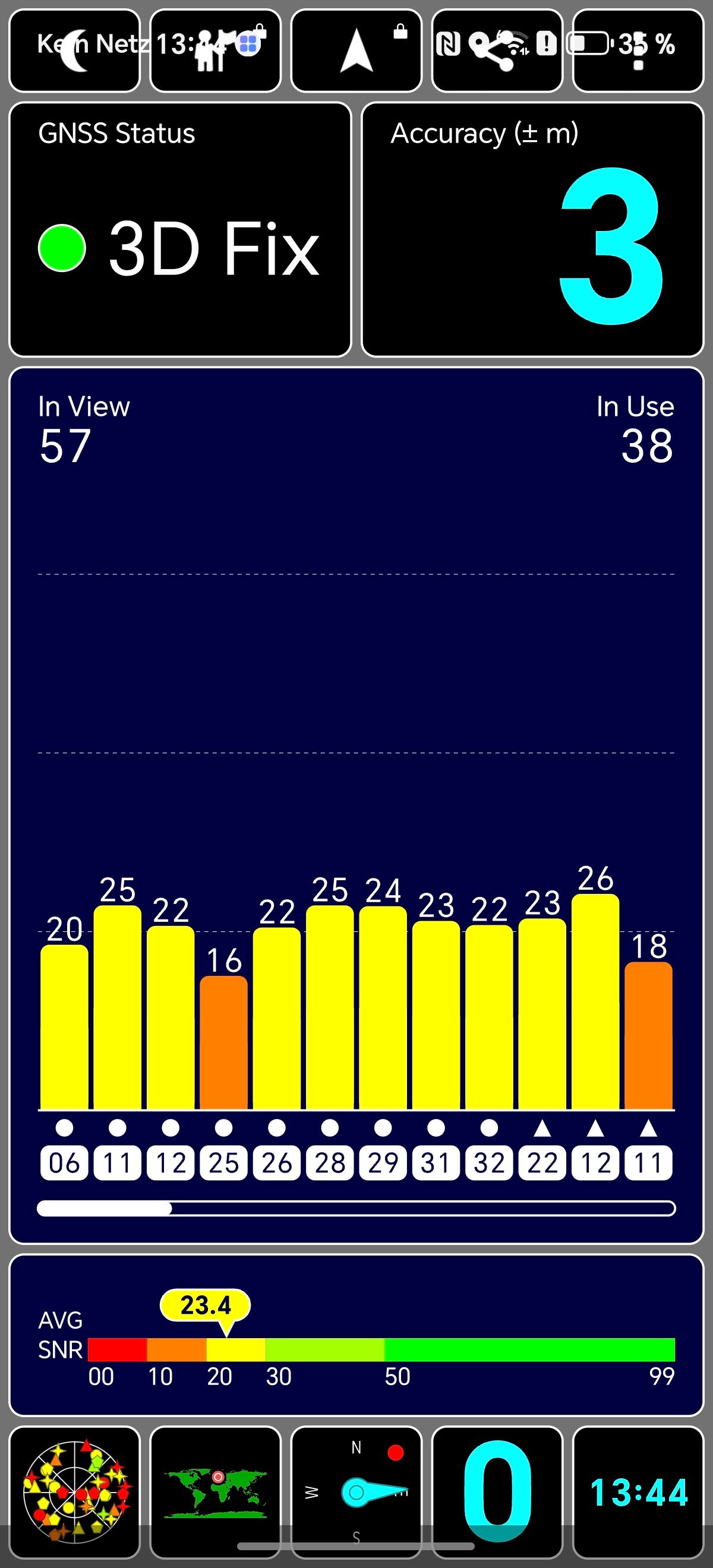
Task: Toggle night mode with the moon button
Action: point(74,51)
